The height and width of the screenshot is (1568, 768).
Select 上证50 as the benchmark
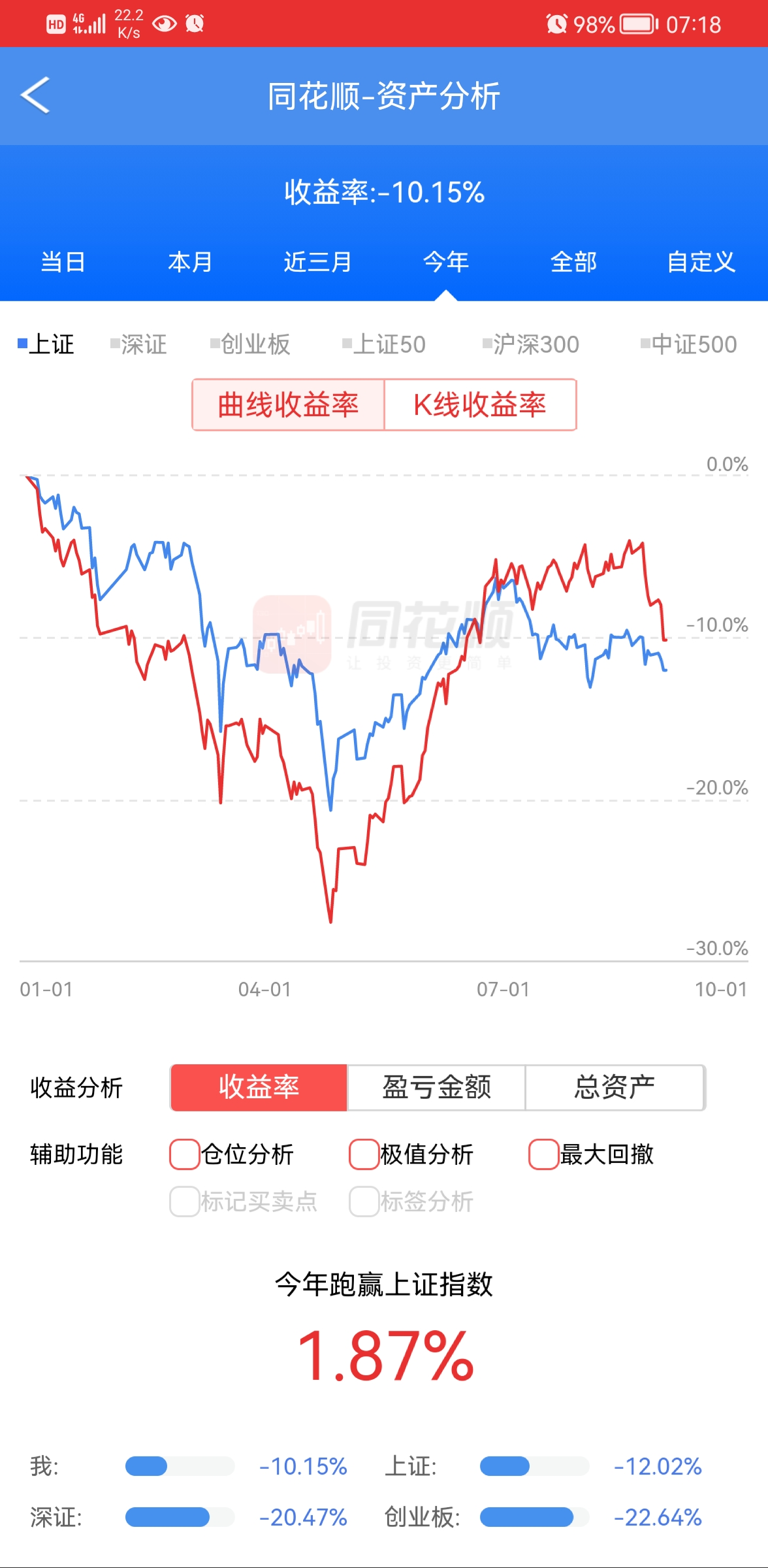tap(385, 344)
